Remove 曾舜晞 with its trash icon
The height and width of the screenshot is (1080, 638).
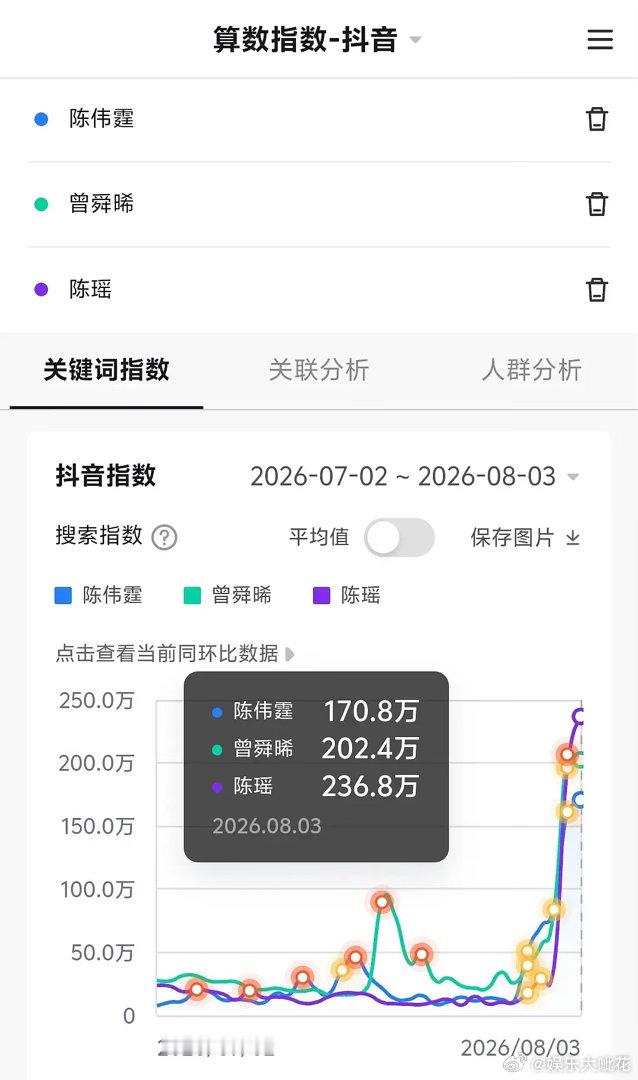597,204
